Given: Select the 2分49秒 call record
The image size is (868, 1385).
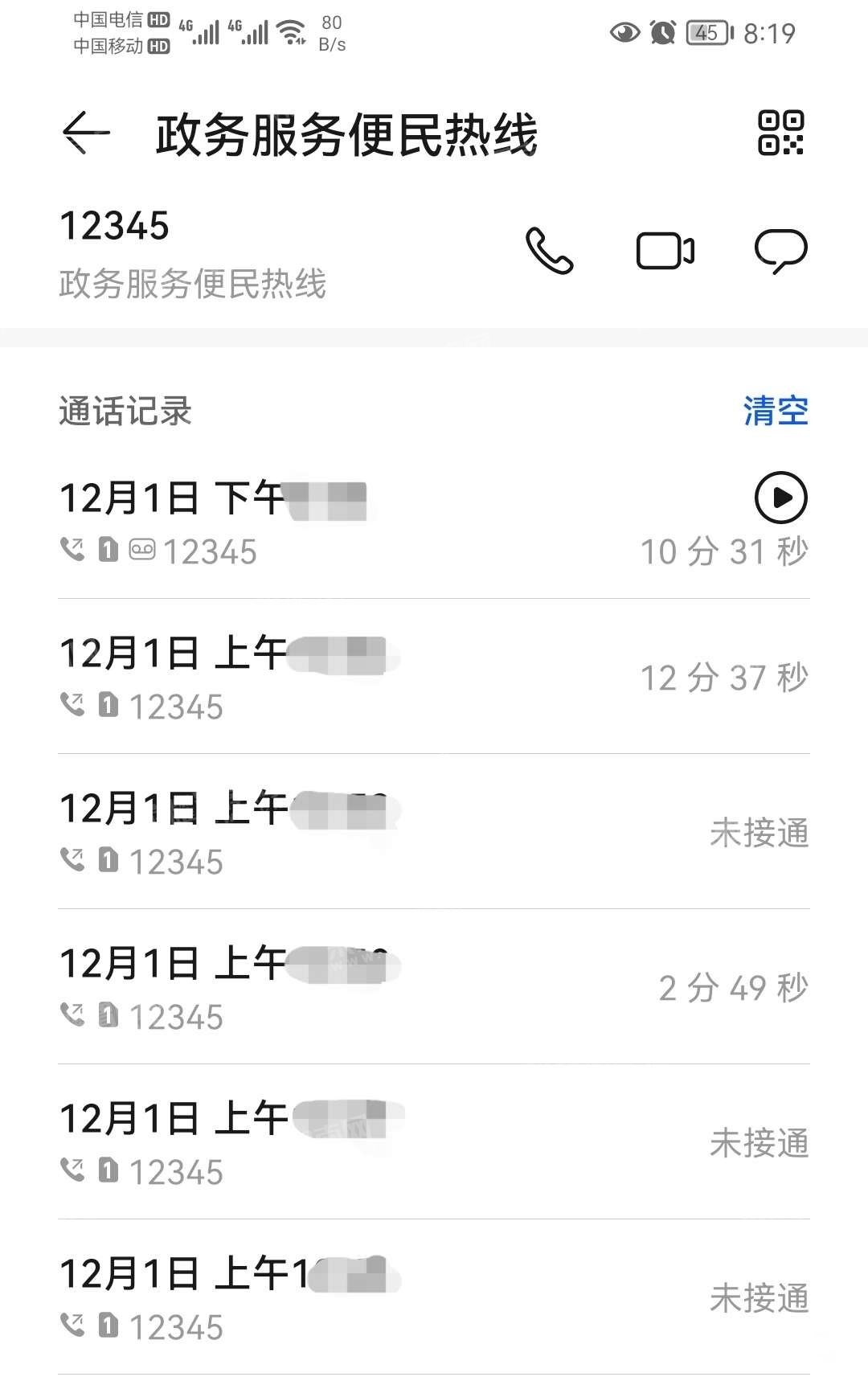Looking at the screenshot, I should click(434, 987).
